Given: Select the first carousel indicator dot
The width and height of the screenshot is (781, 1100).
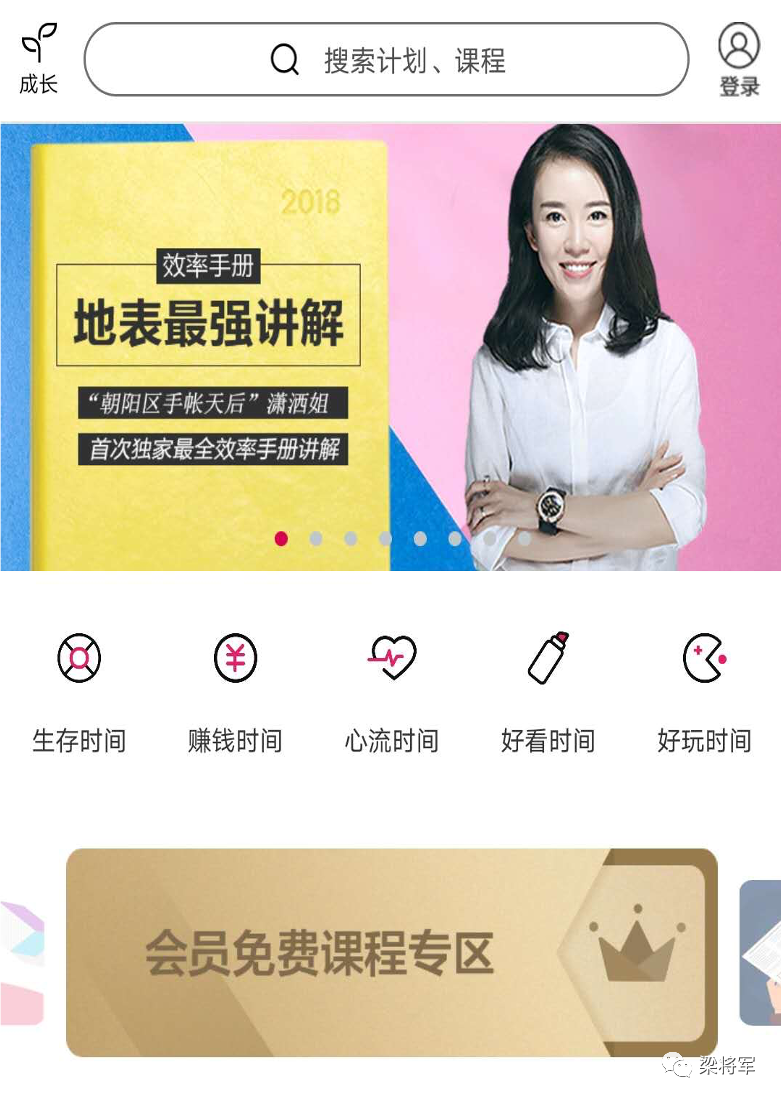Looking at the screenshot, I should (x=281, y=538).
